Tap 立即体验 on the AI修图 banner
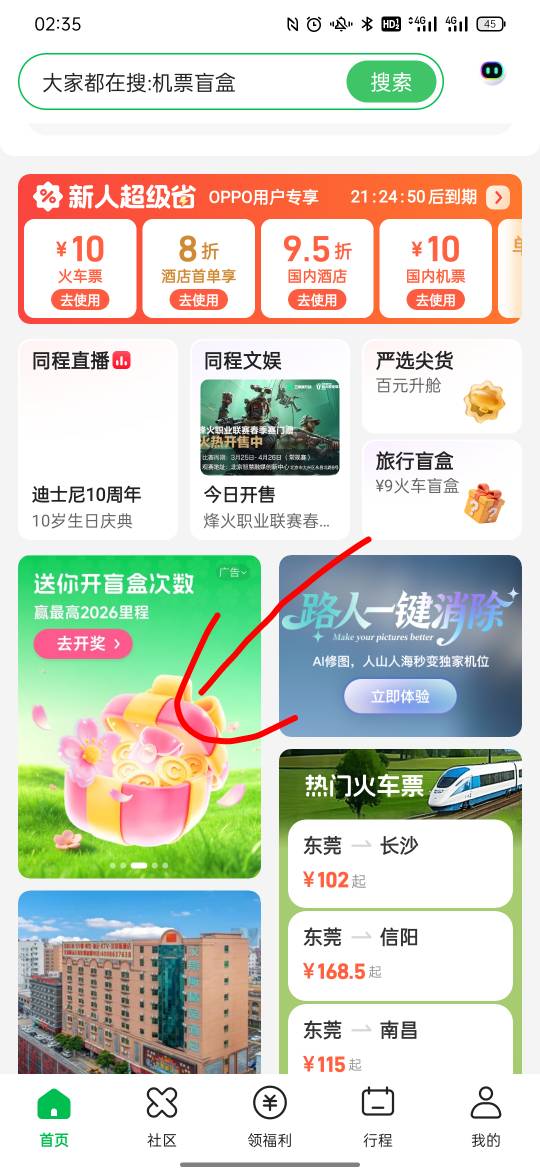This screenshot has height=1170, width=540. click(400, 697)
